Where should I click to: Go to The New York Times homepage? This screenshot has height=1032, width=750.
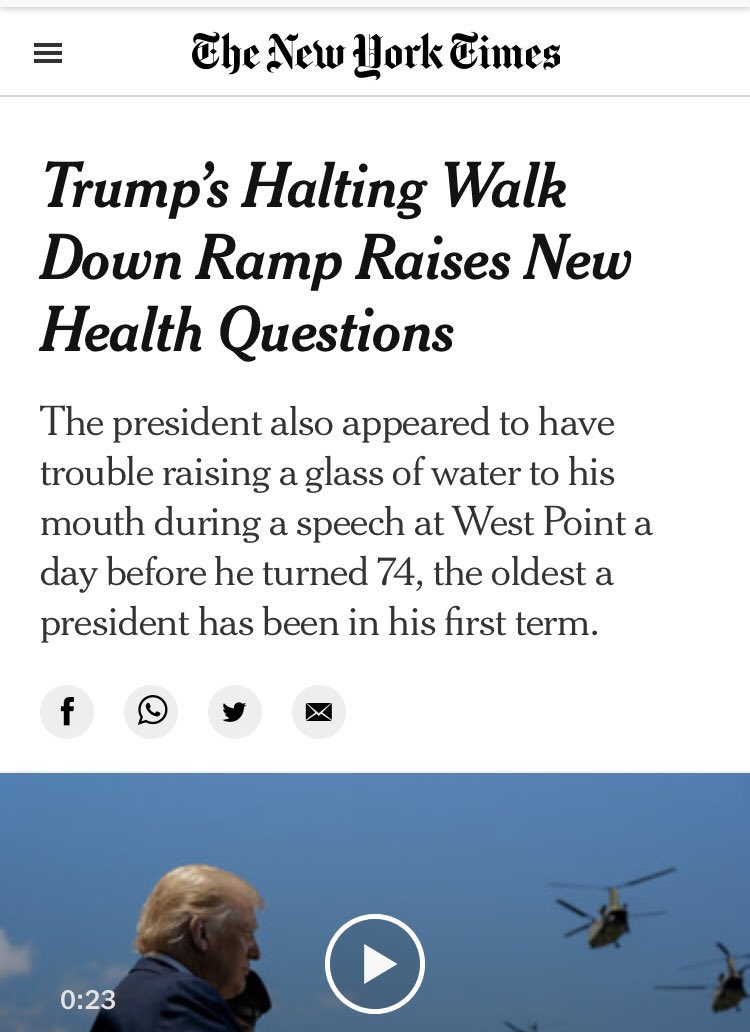[375, 54]
